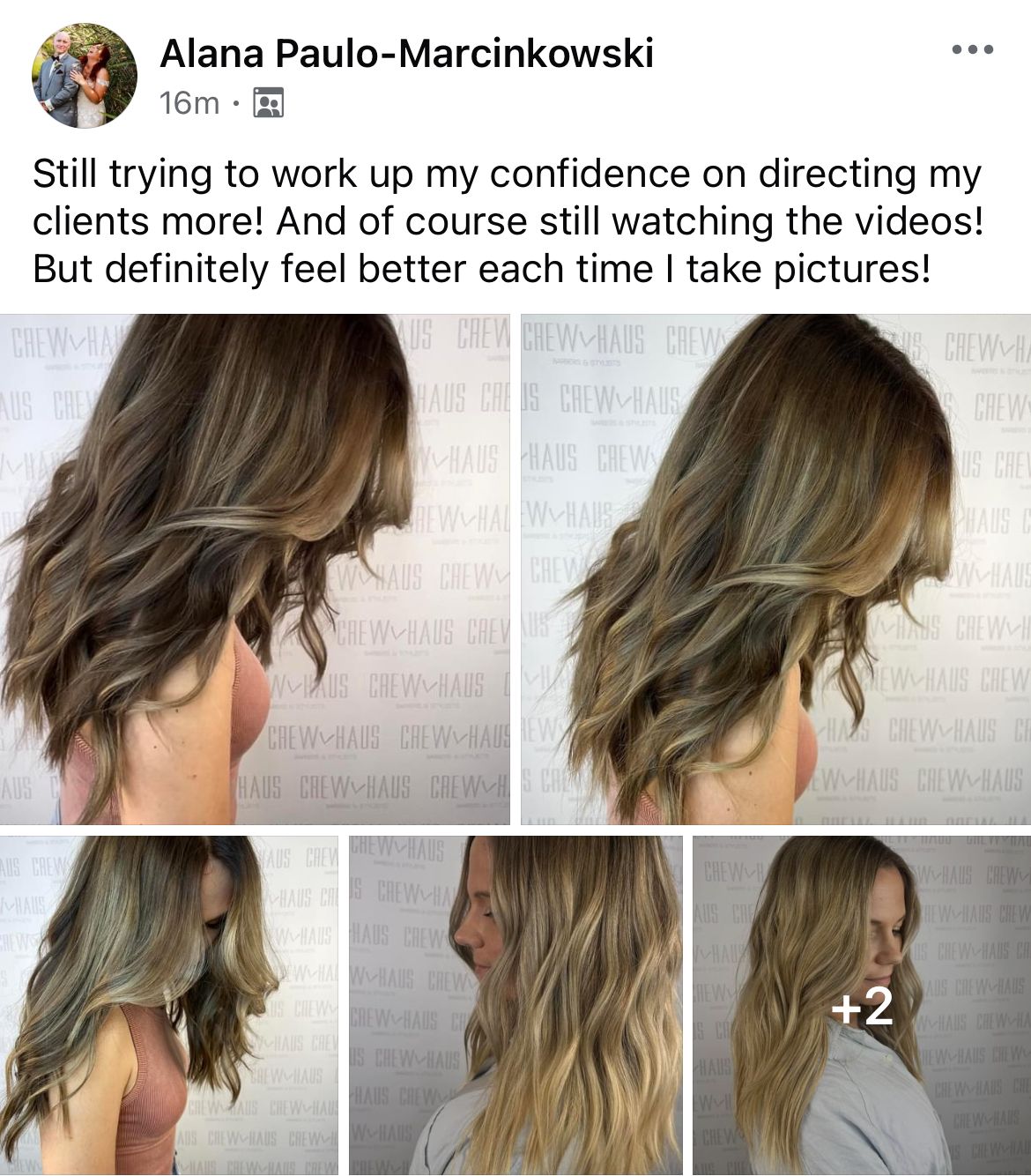Screen dimensions: 1031x1176
Task: Open the first large hair photo
Action: (x=256, y=569)
